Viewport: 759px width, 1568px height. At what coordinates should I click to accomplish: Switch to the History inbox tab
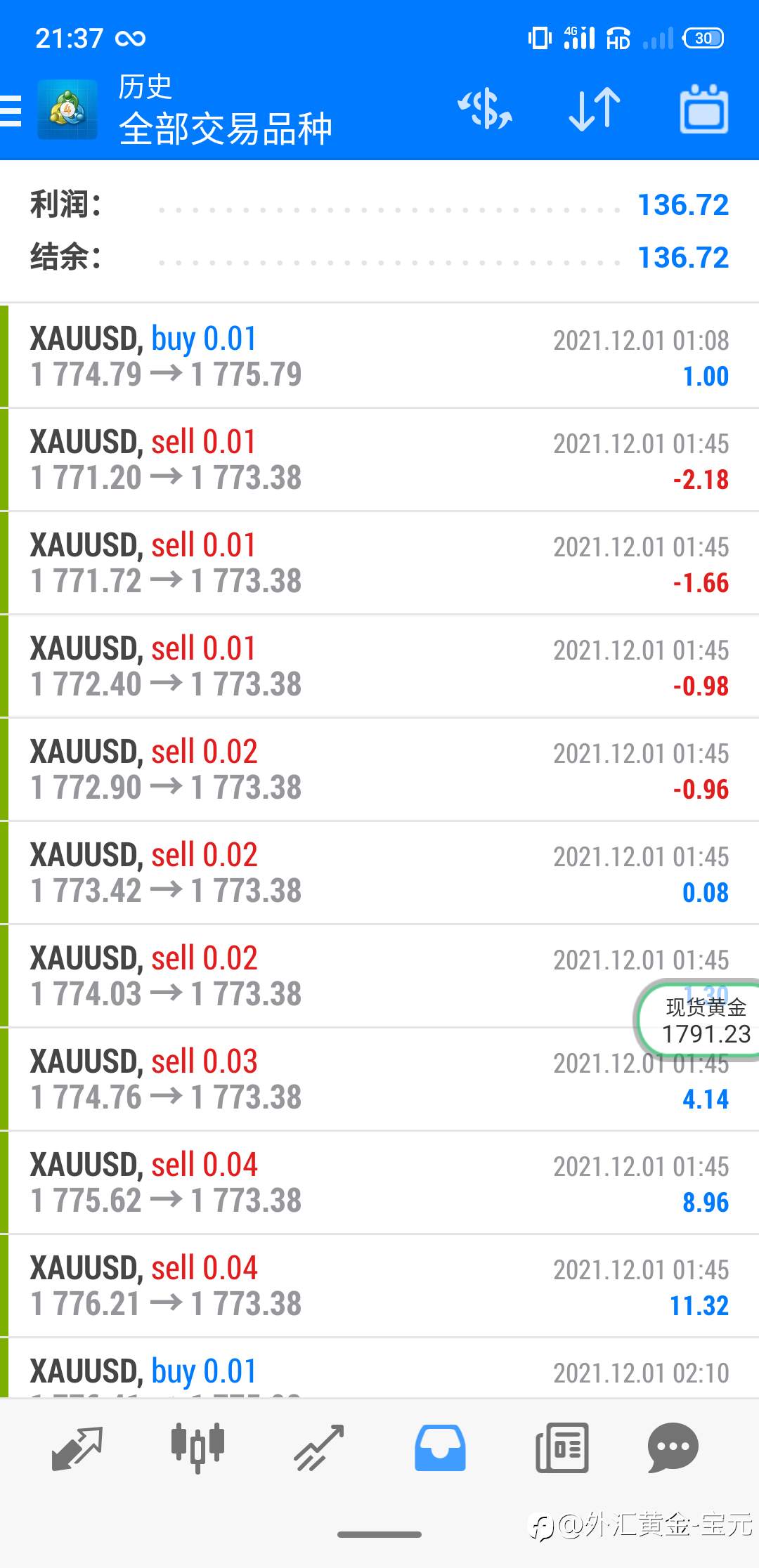tap(440, 1449)
